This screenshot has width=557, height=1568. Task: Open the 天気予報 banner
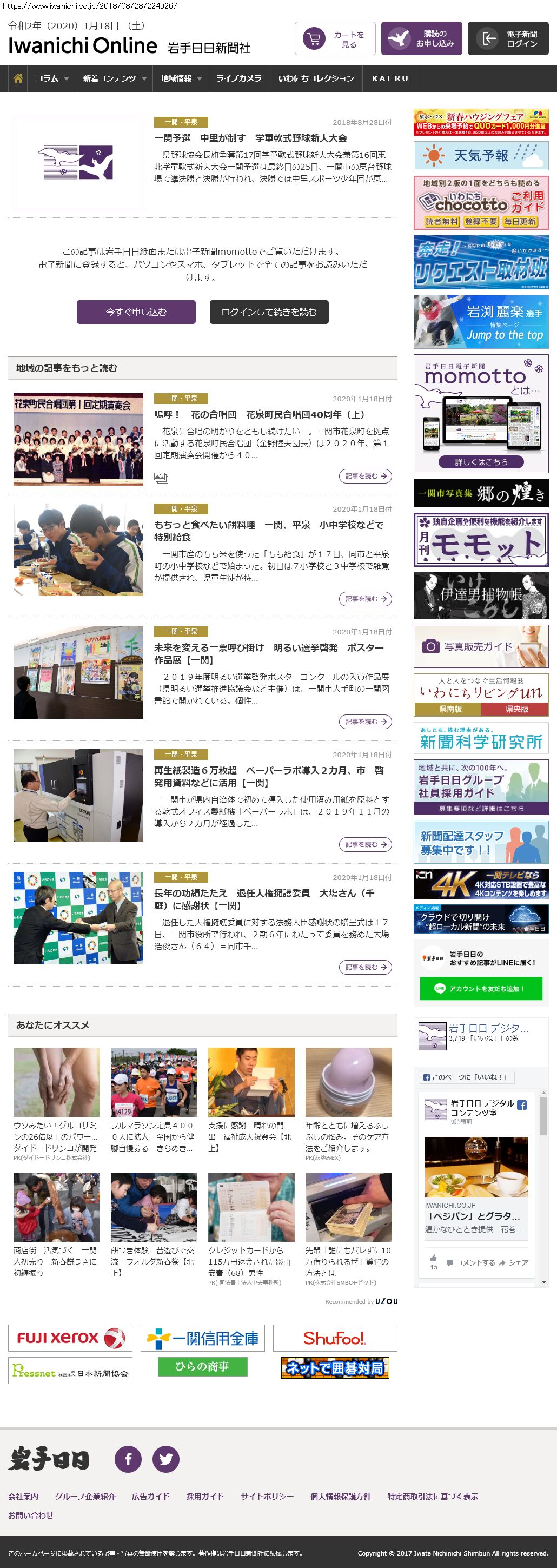481,156
